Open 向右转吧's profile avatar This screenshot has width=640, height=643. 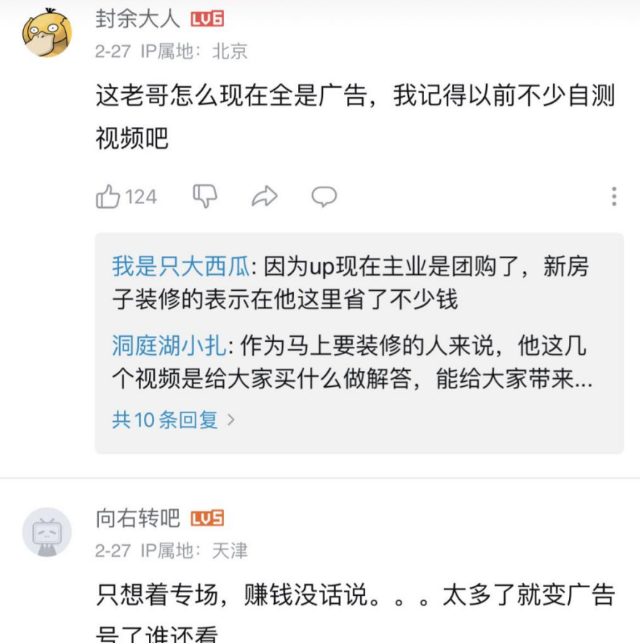[x=47, y=533]
